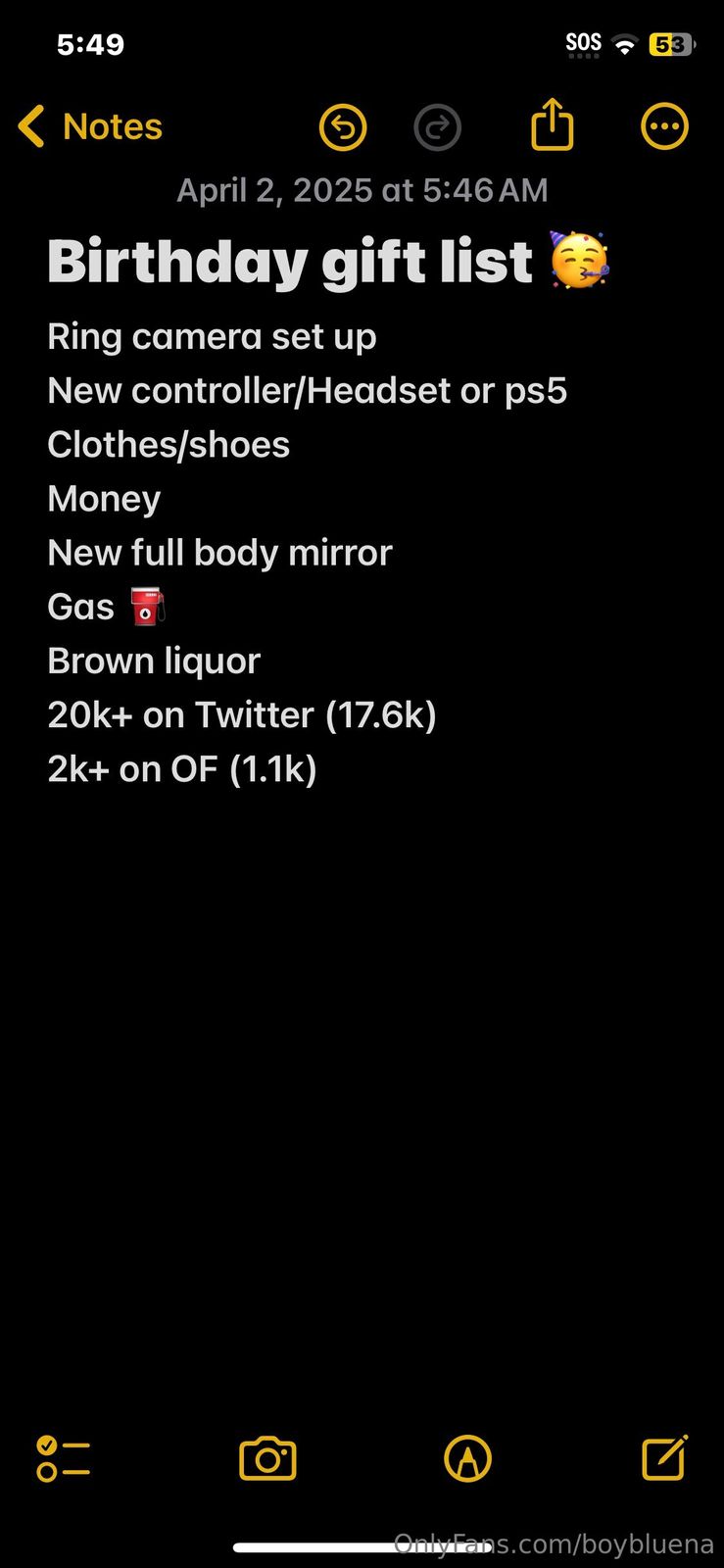Open the more options menu
The width and height of the screenshot is (724, 1568).
pyautogui.click(x=664, y=126)
